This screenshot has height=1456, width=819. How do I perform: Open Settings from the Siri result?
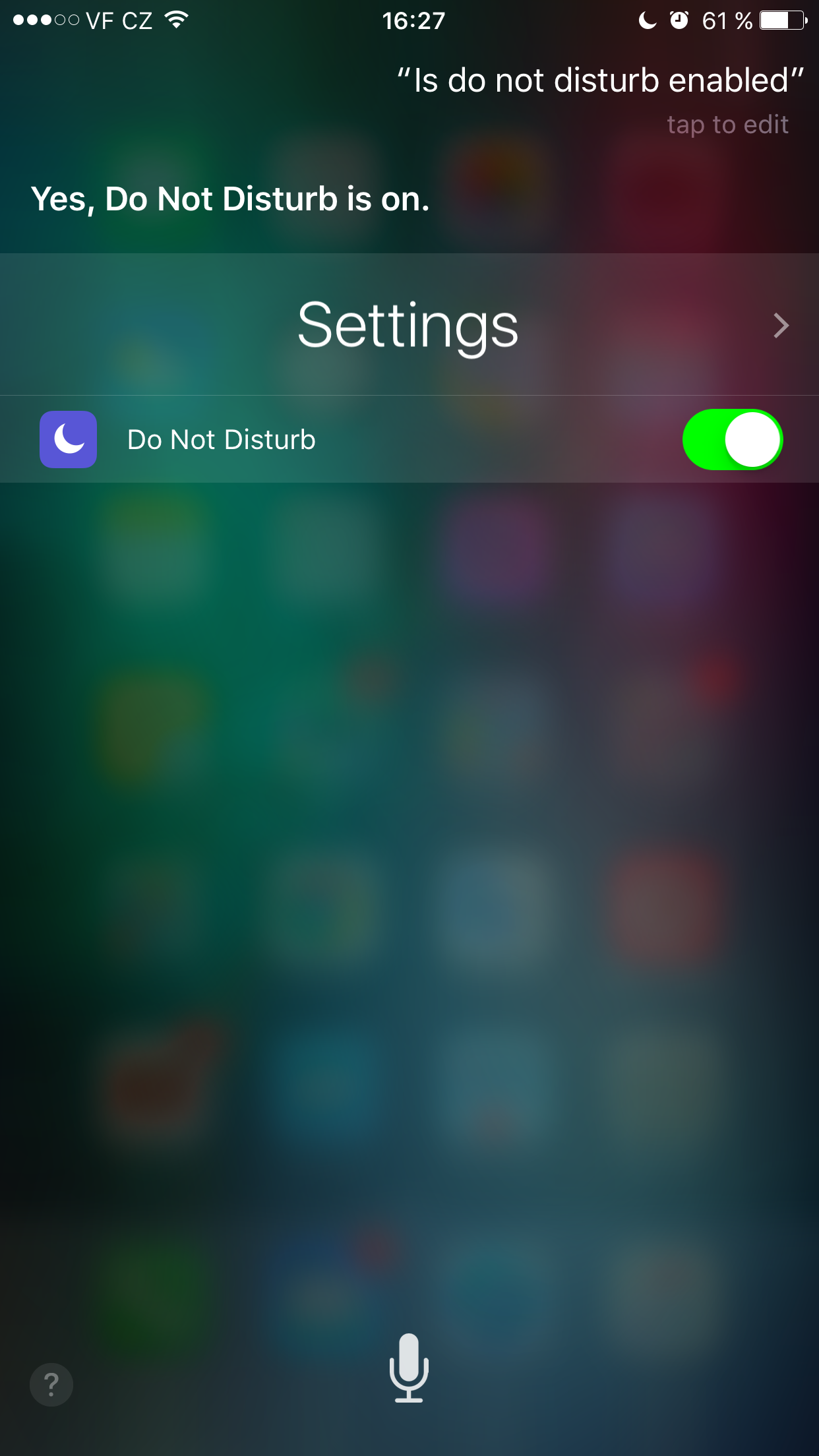[x=409, y=324]
